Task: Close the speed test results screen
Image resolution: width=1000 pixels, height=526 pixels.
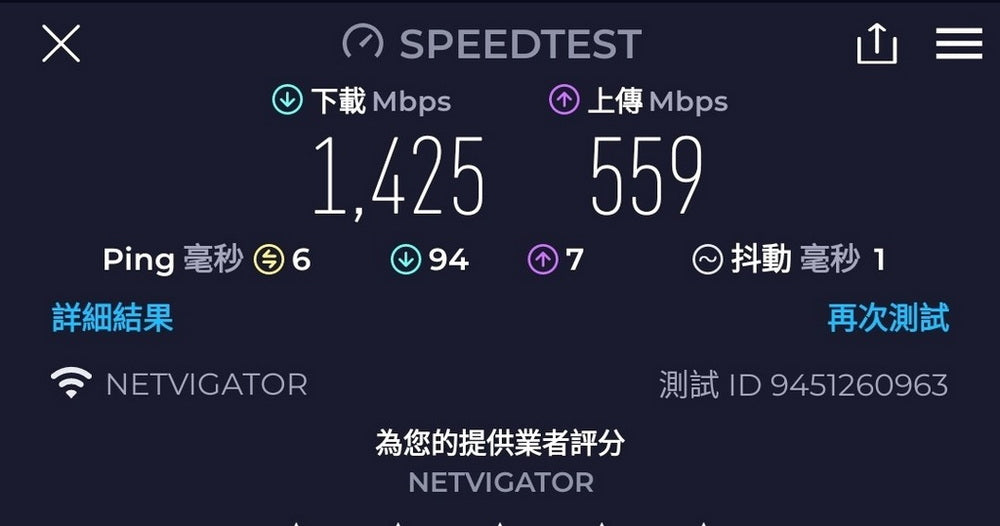Action: click(x=61, y=44)
